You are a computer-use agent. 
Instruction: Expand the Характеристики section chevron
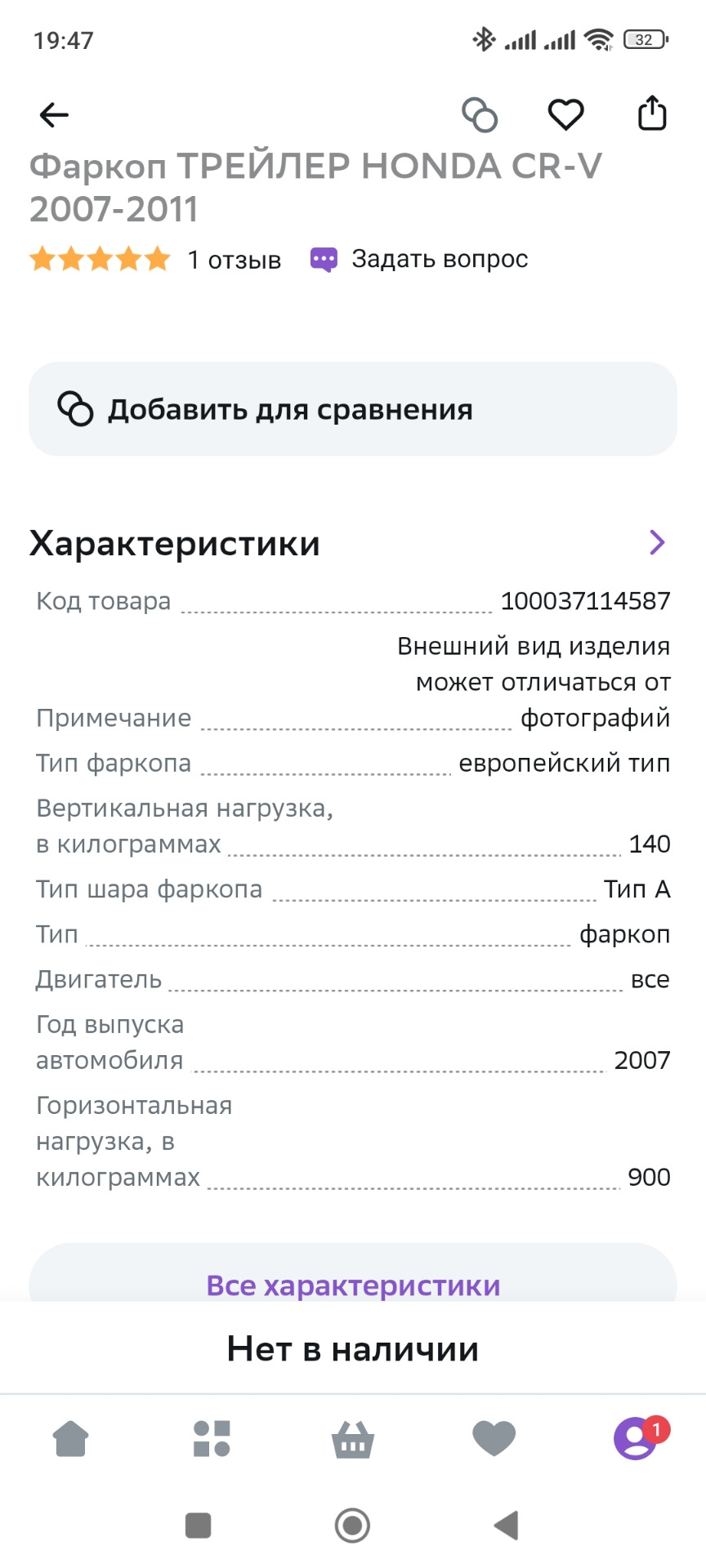[x=657, y=542]
